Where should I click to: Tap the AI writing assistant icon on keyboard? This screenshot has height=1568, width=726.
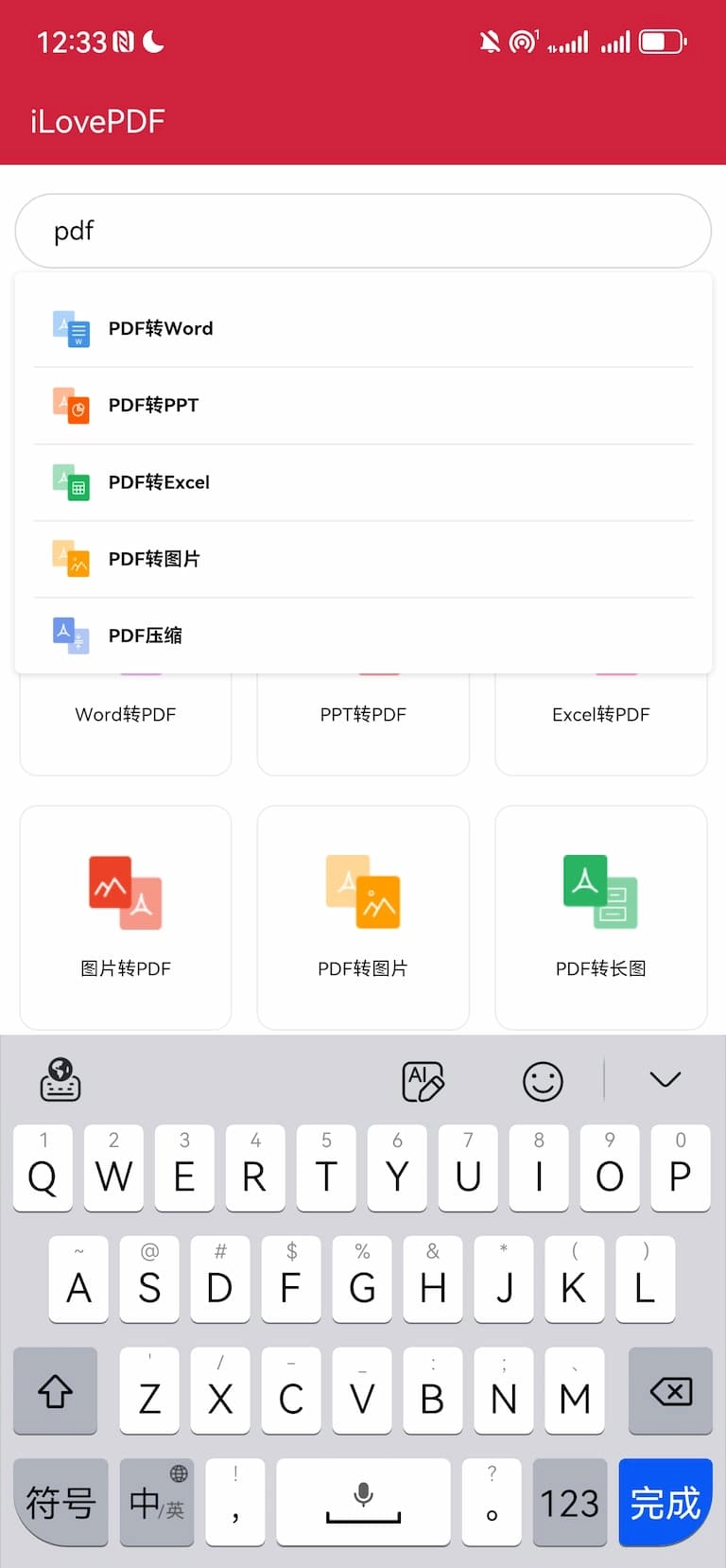point(423,1080)
